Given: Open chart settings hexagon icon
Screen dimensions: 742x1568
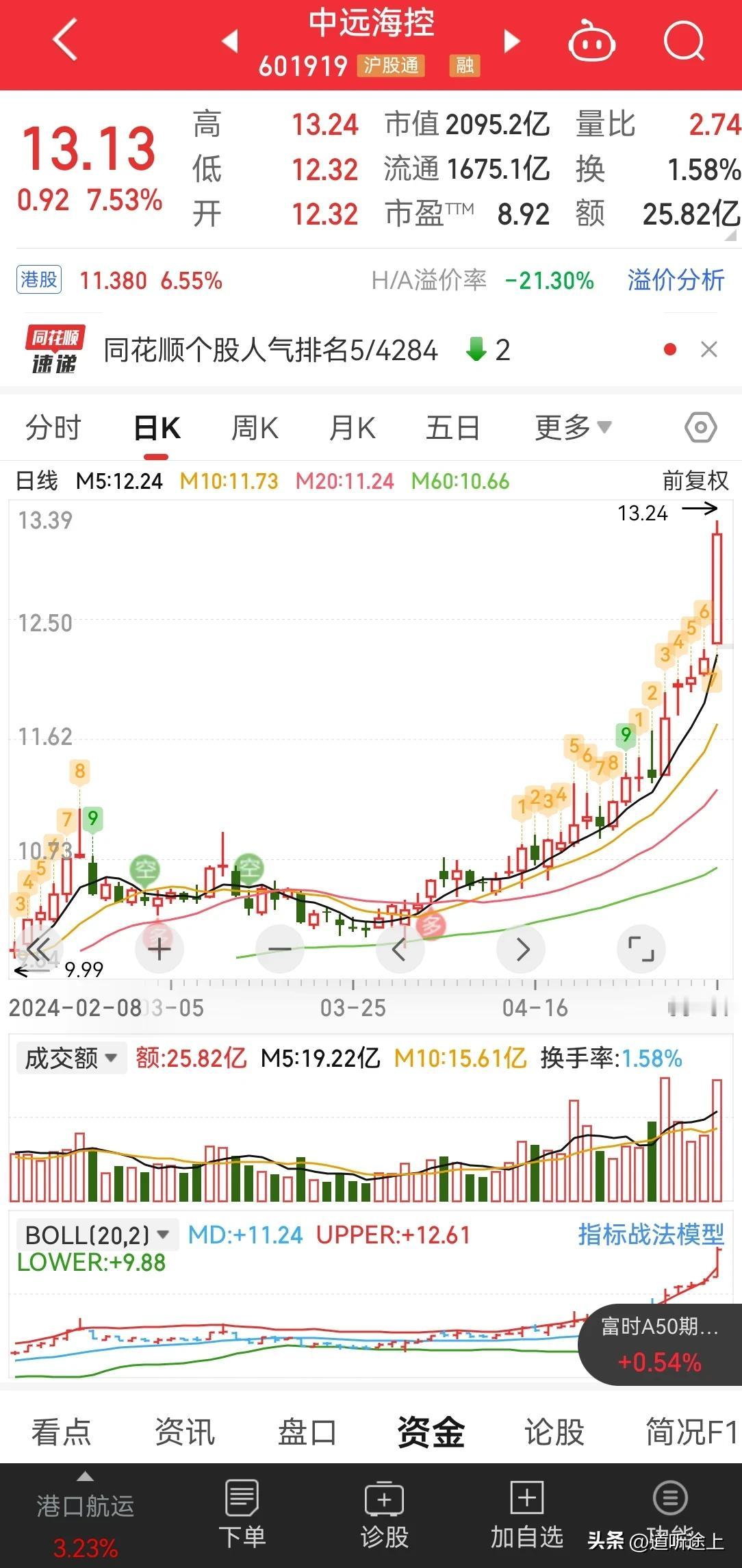Looking at the screenshot, I should tap(701, 429).
